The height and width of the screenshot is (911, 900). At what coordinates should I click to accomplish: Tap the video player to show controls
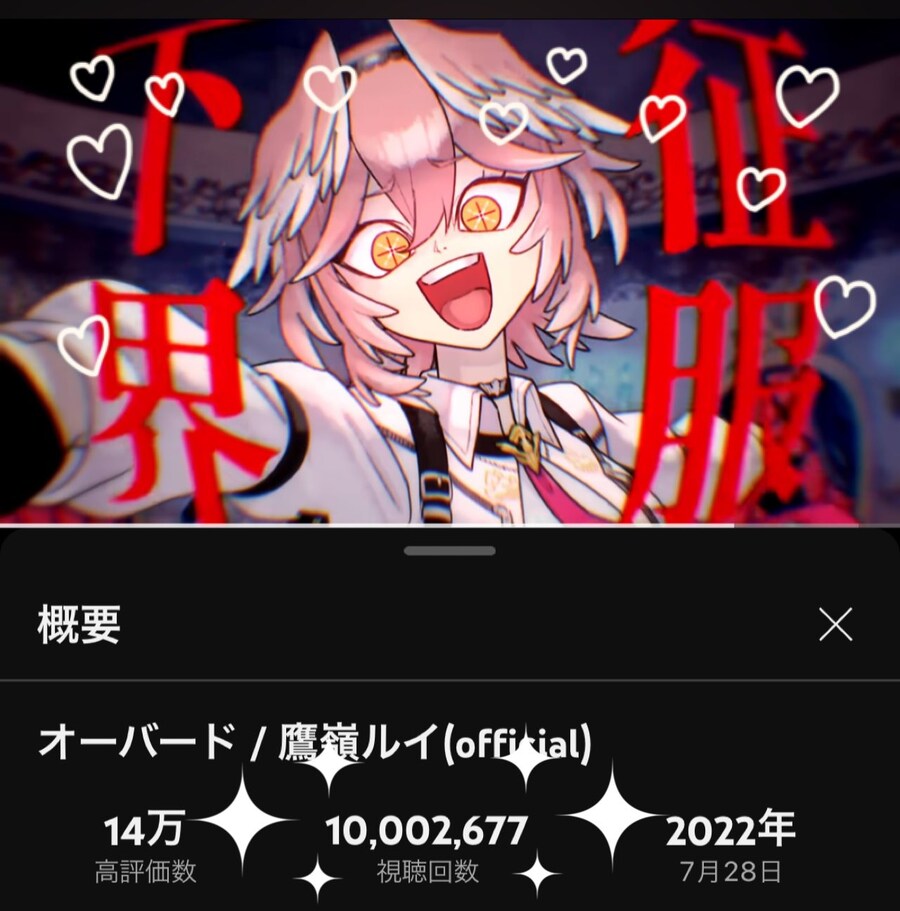(450, 270)
